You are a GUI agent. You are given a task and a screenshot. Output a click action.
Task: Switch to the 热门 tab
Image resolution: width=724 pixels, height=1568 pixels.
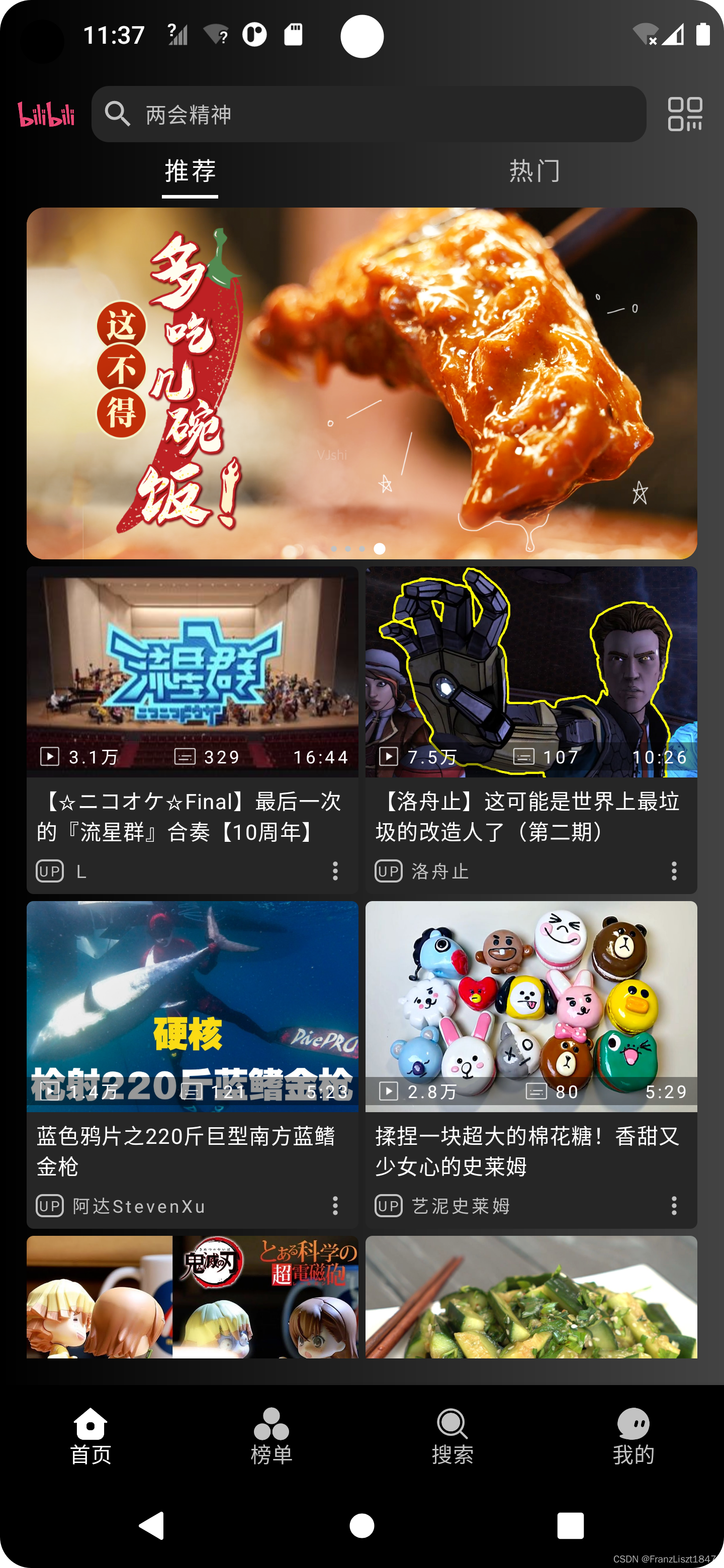(534, 171)
